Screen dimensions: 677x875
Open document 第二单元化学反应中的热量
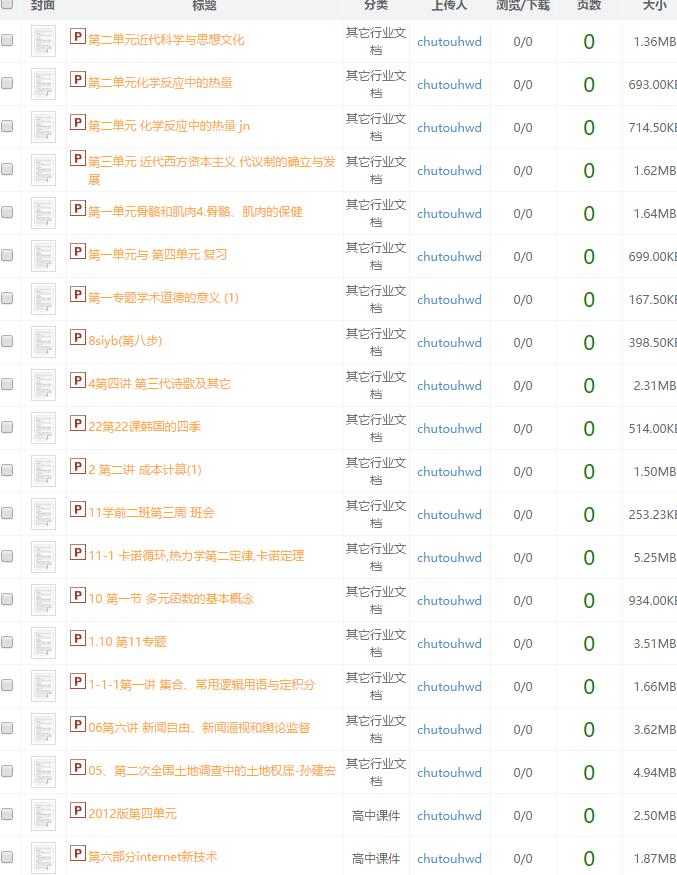[160, 83]
